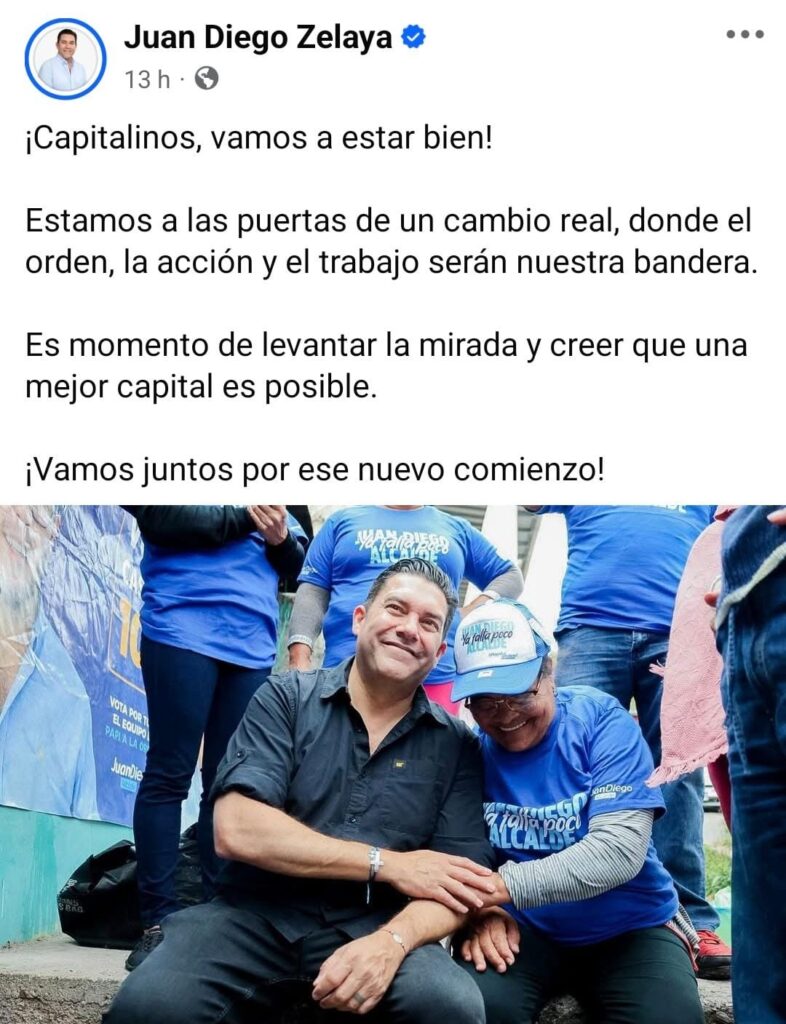Open the post's three-dot overflow menu
The image size is (786, 1024).
click(x=744, y=34)
